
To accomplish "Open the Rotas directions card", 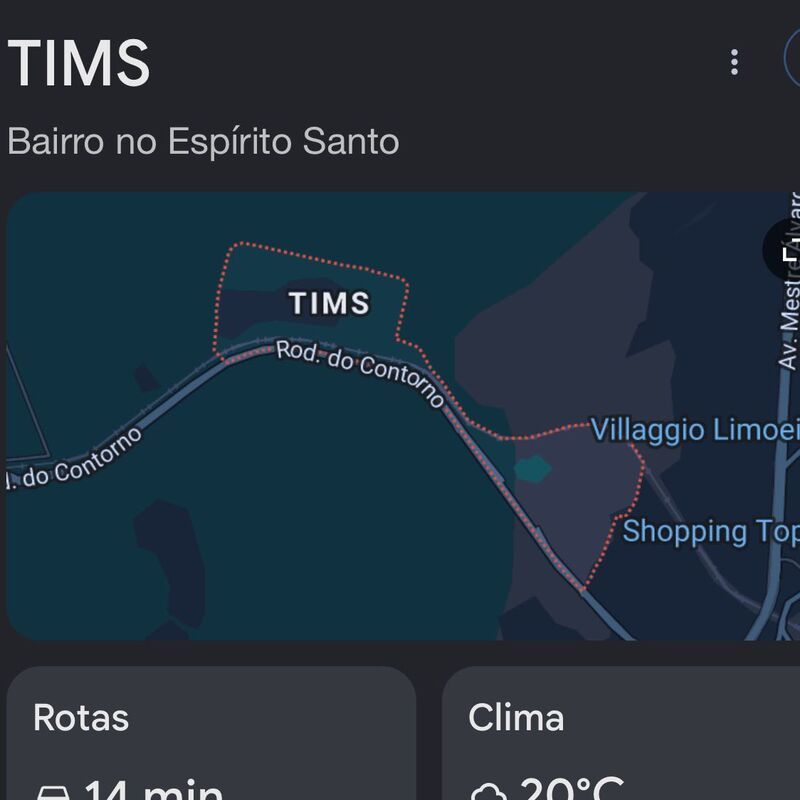I will (x=211, y=733).
